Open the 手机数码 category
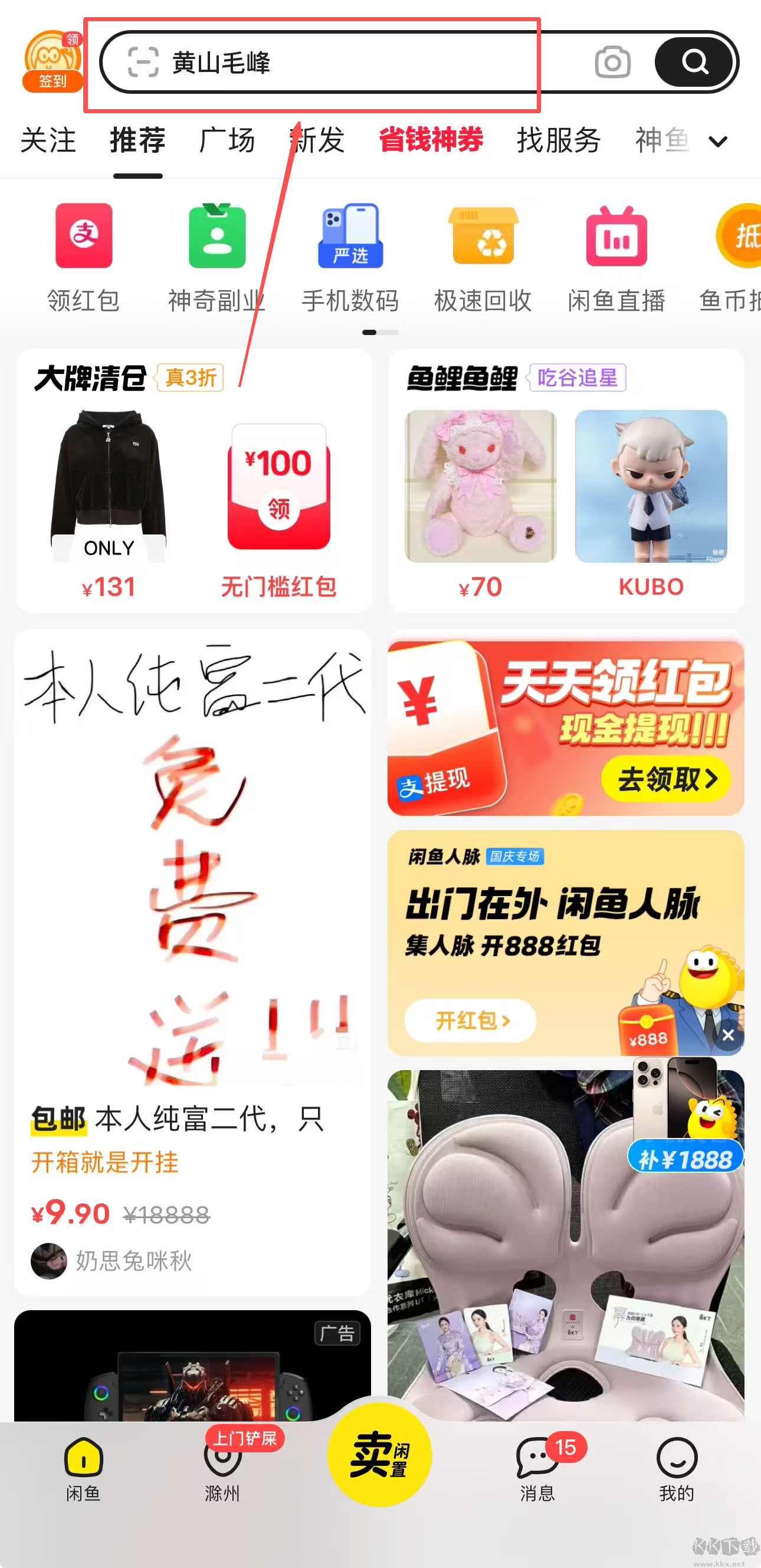The image size is (761, 1568). [350, 257]
